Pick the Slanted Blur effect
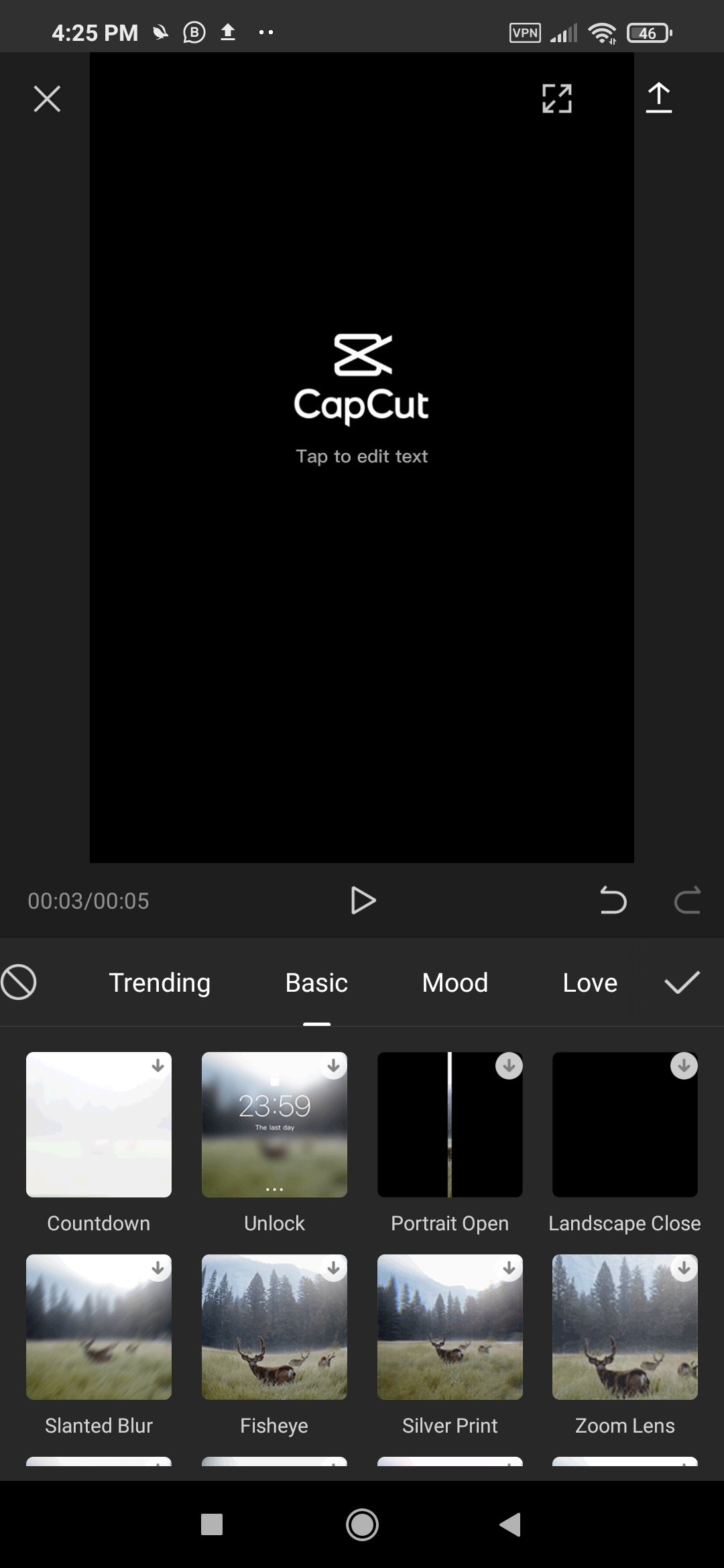Screen dimensions: 724x1568 click(99, 1327)
